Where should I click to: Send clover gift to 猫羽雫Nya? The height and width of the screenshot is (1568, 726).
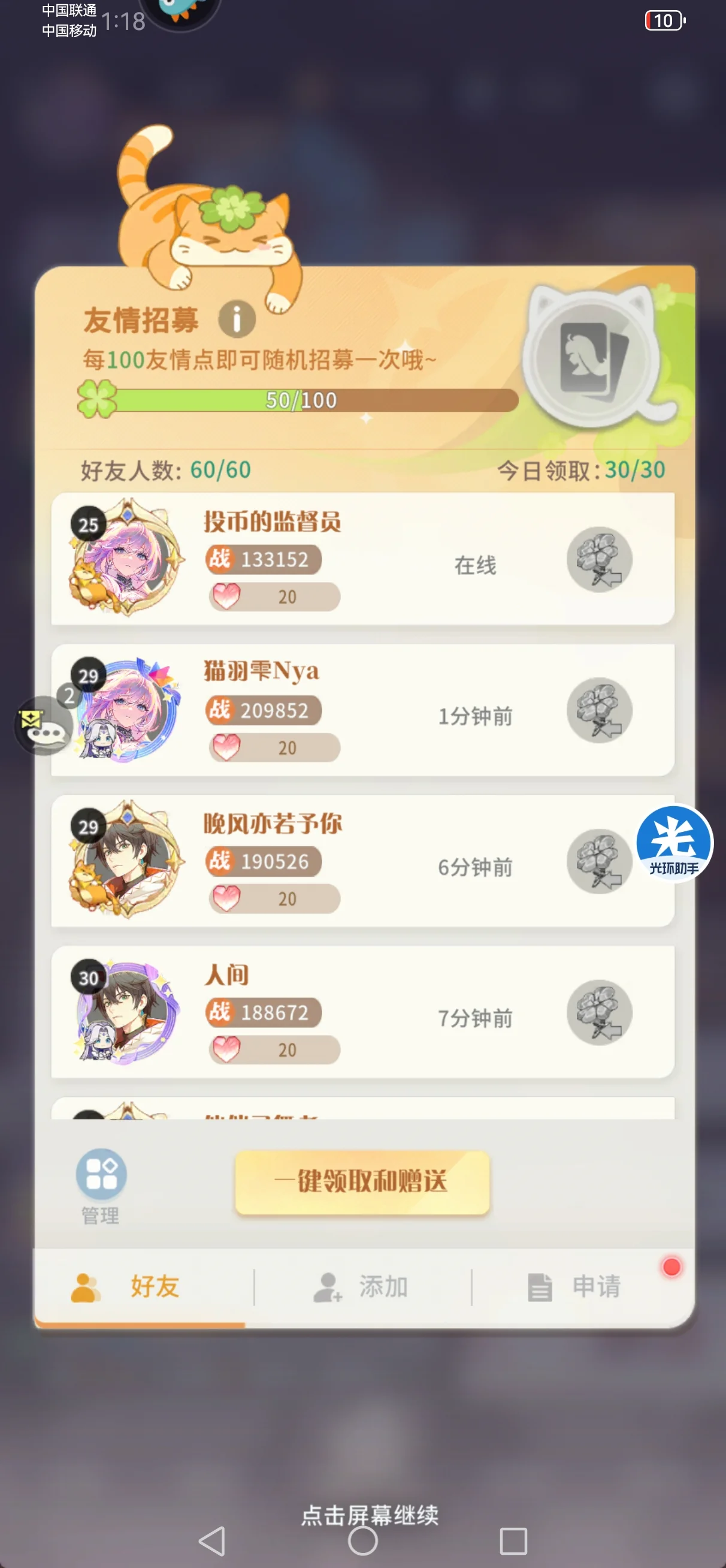pos(600,710)
